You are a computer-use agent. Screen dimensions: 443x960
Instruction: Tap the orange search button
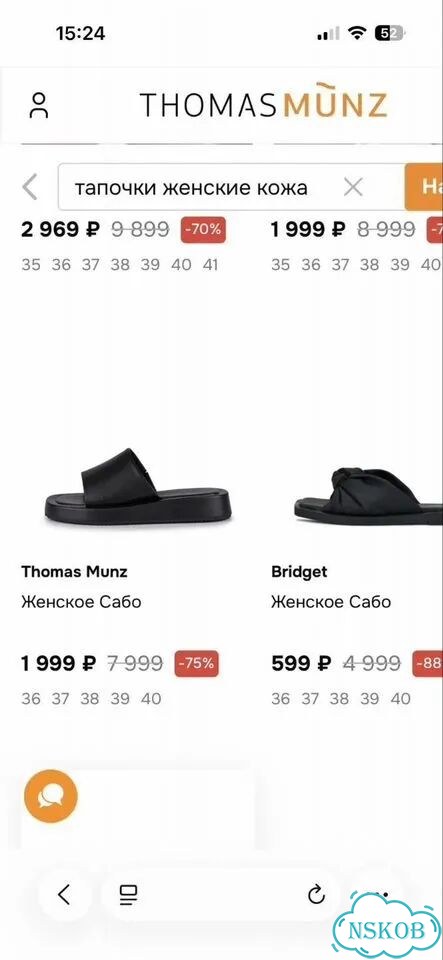(x=424, y=187)
